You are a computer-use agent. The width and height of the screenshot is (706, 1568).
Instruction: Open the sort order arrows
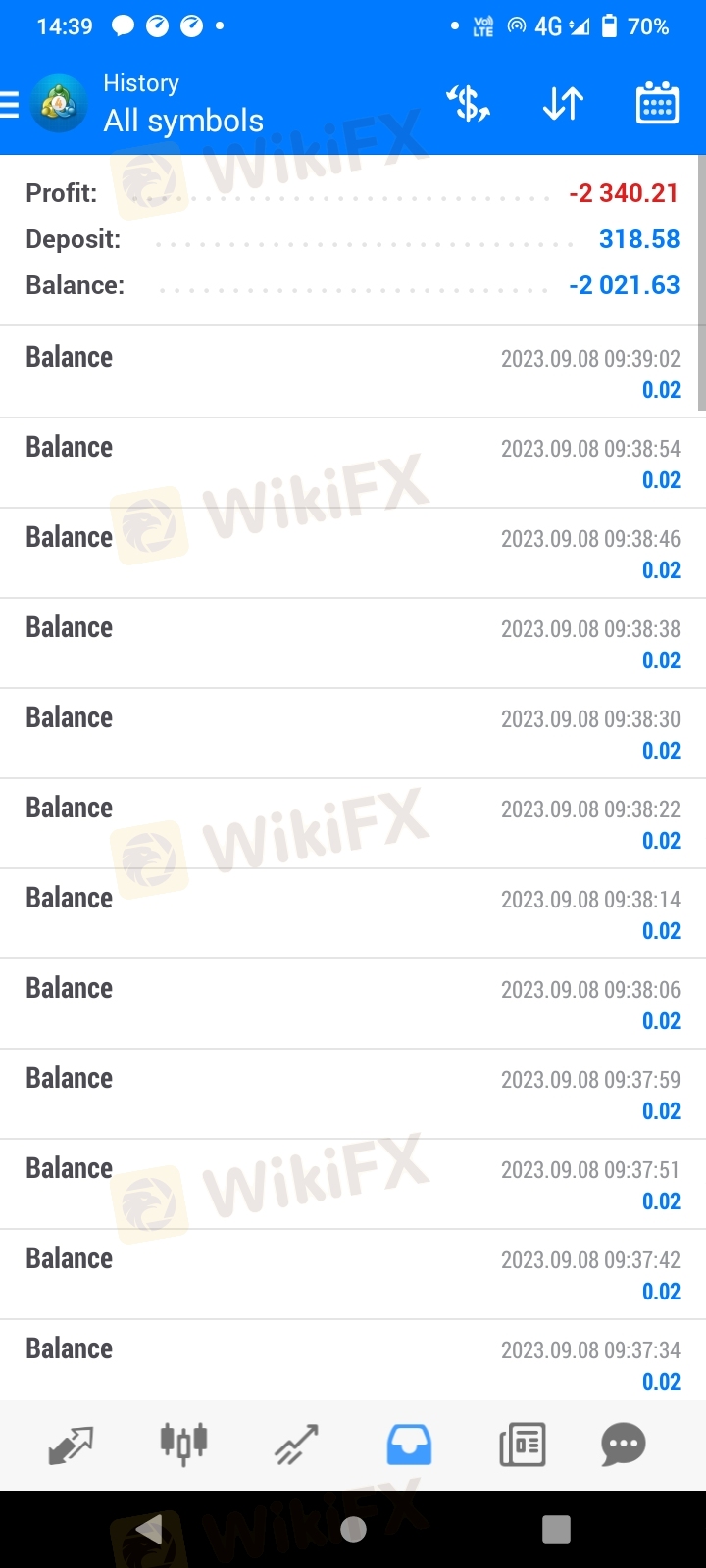point(563,104)
